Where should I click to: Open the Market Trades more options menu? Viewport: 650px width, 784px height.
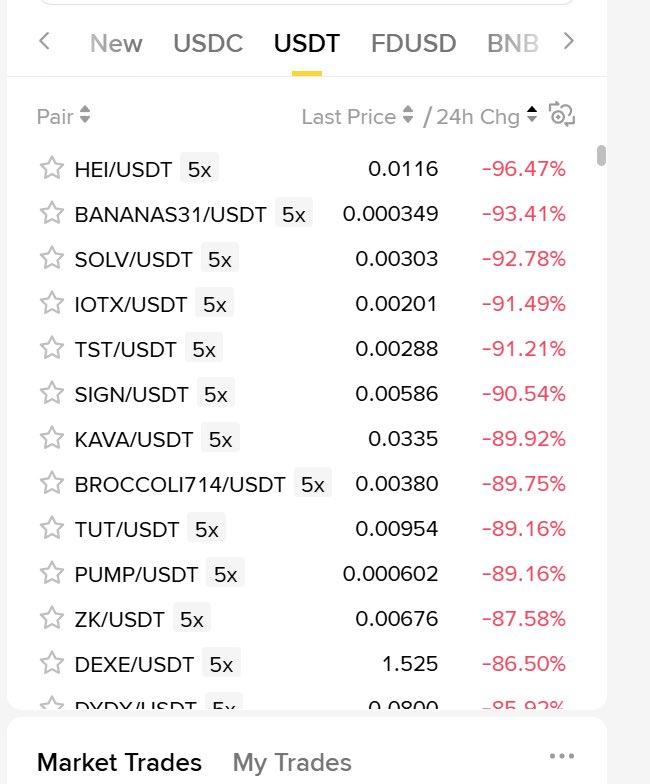point(562,756)
